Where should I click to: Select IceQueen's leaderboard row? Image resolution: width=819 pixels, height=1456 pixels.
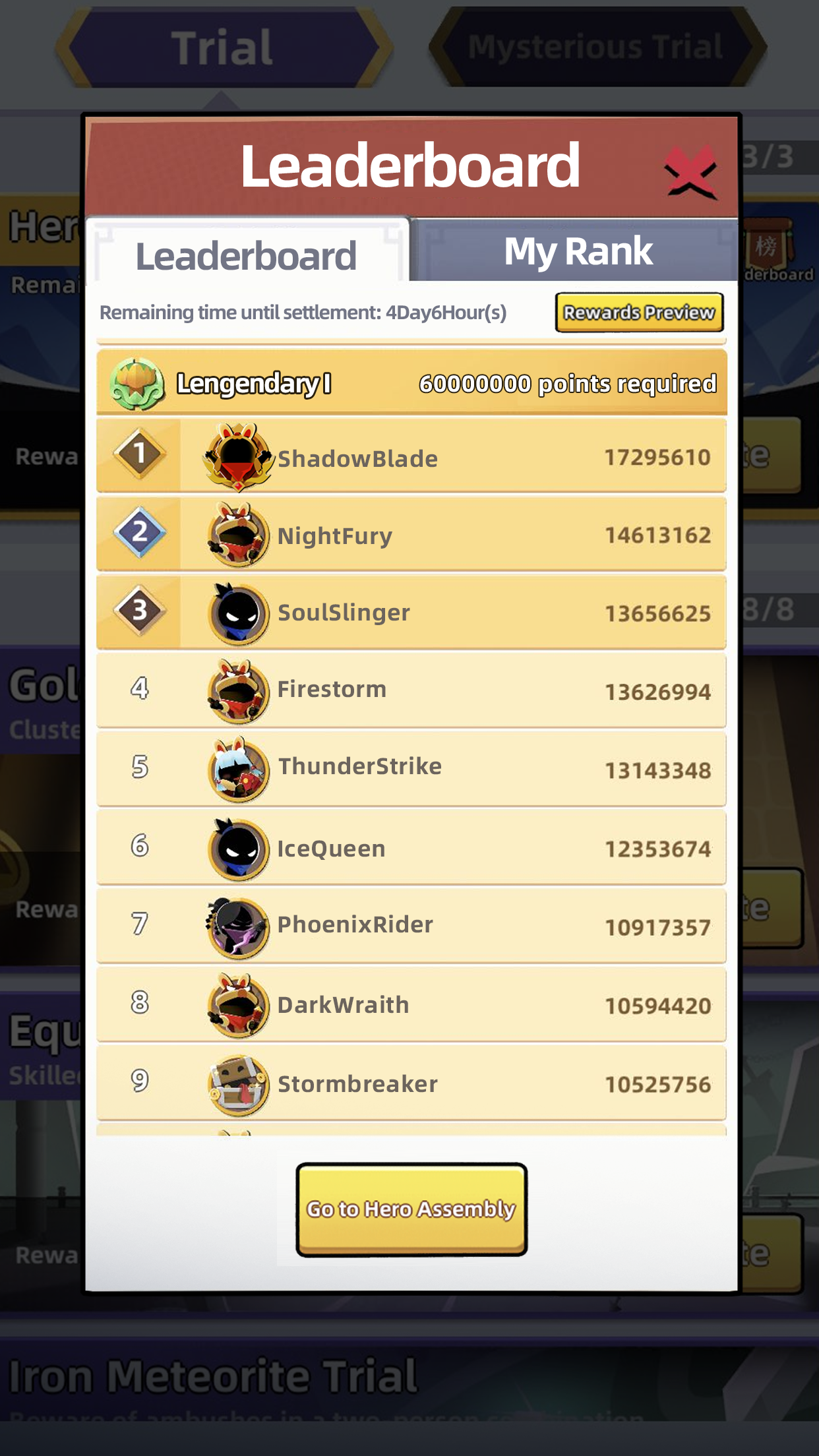(x=411, y=847)
